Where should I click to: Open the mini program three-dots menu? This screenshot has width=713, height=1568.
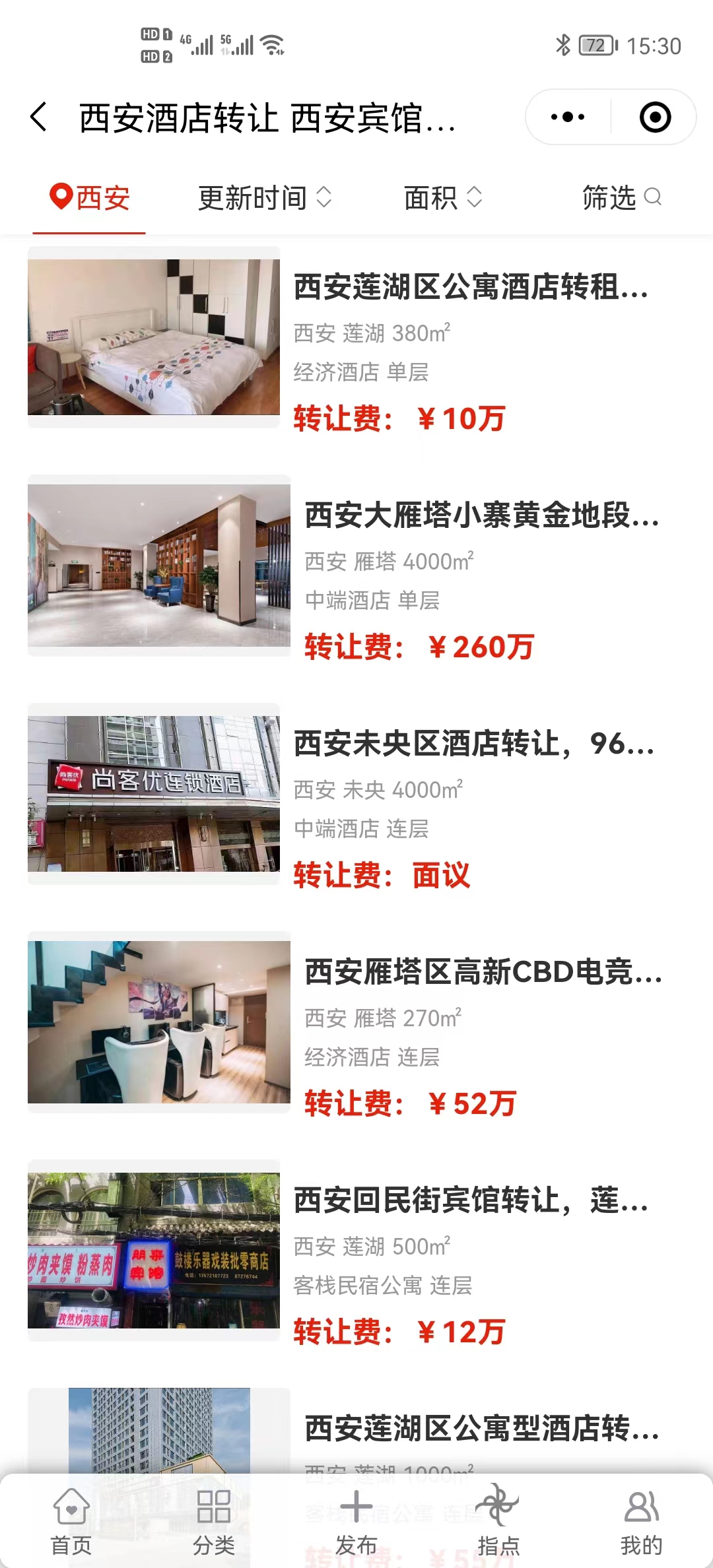coord(568,117)
